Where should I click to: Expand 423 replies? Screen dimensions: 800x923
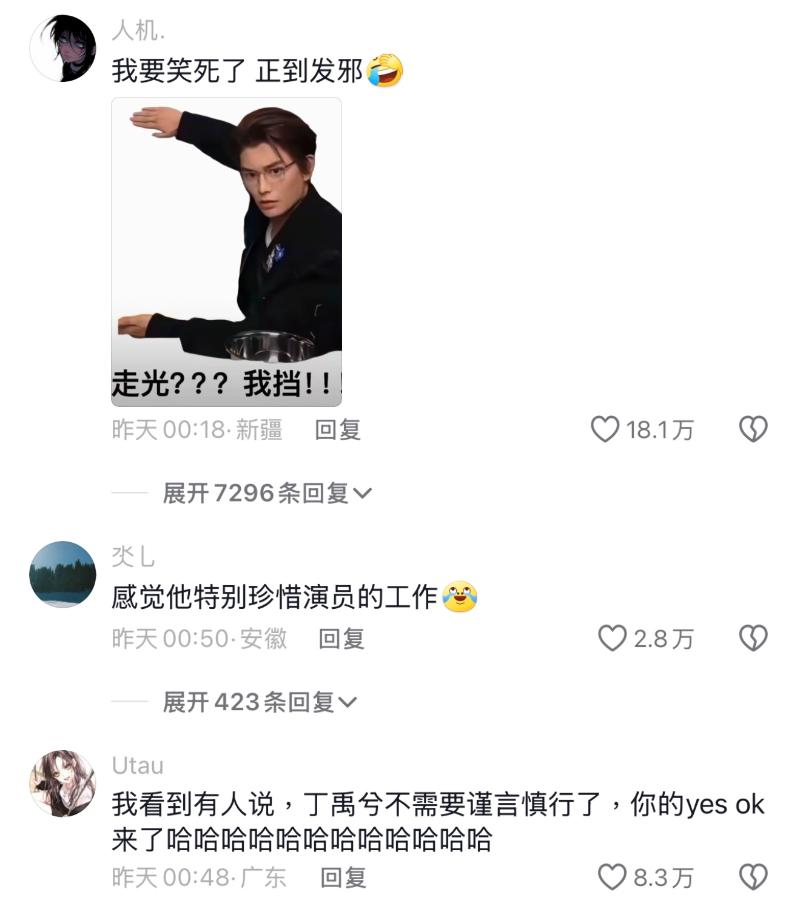[x=259, y=702]
